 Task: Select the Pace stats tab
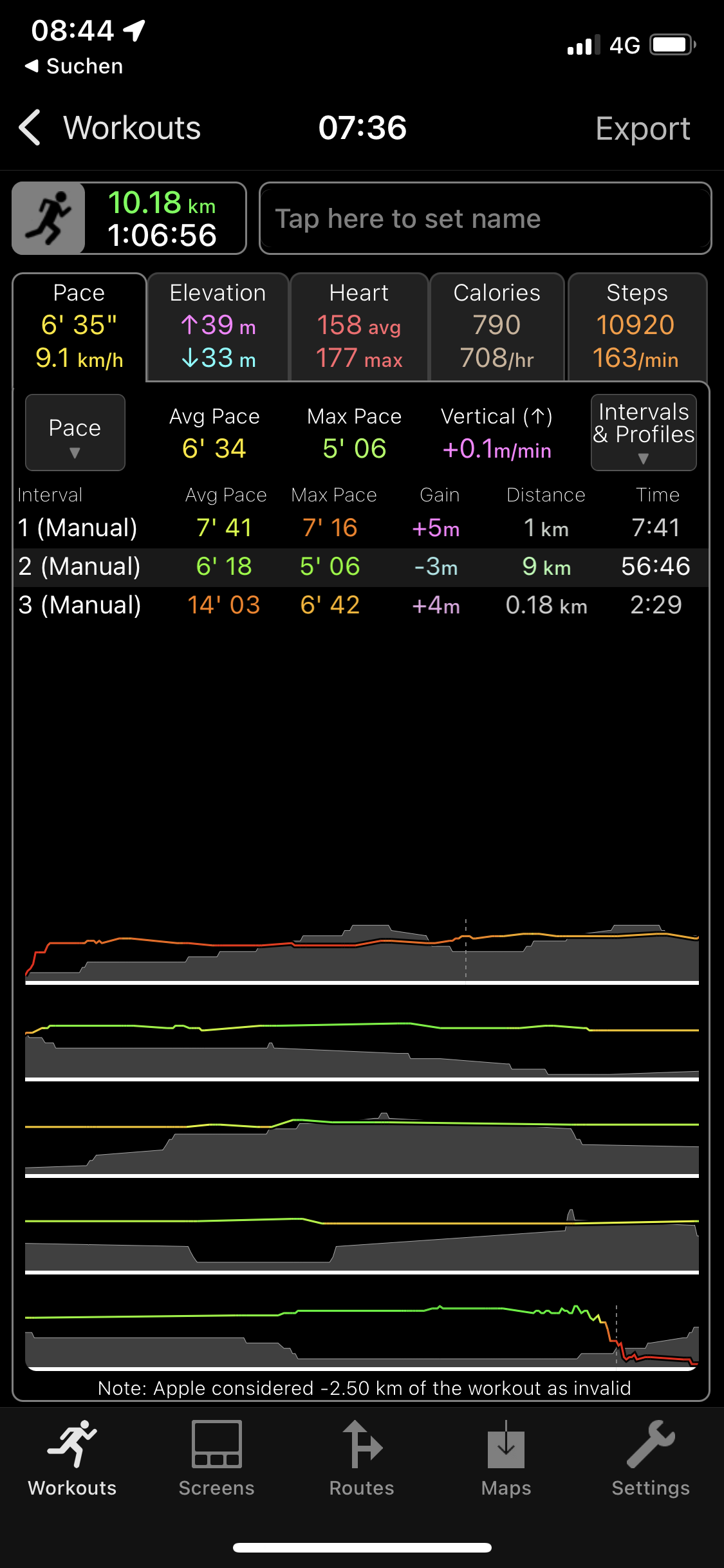pos(79,327)
